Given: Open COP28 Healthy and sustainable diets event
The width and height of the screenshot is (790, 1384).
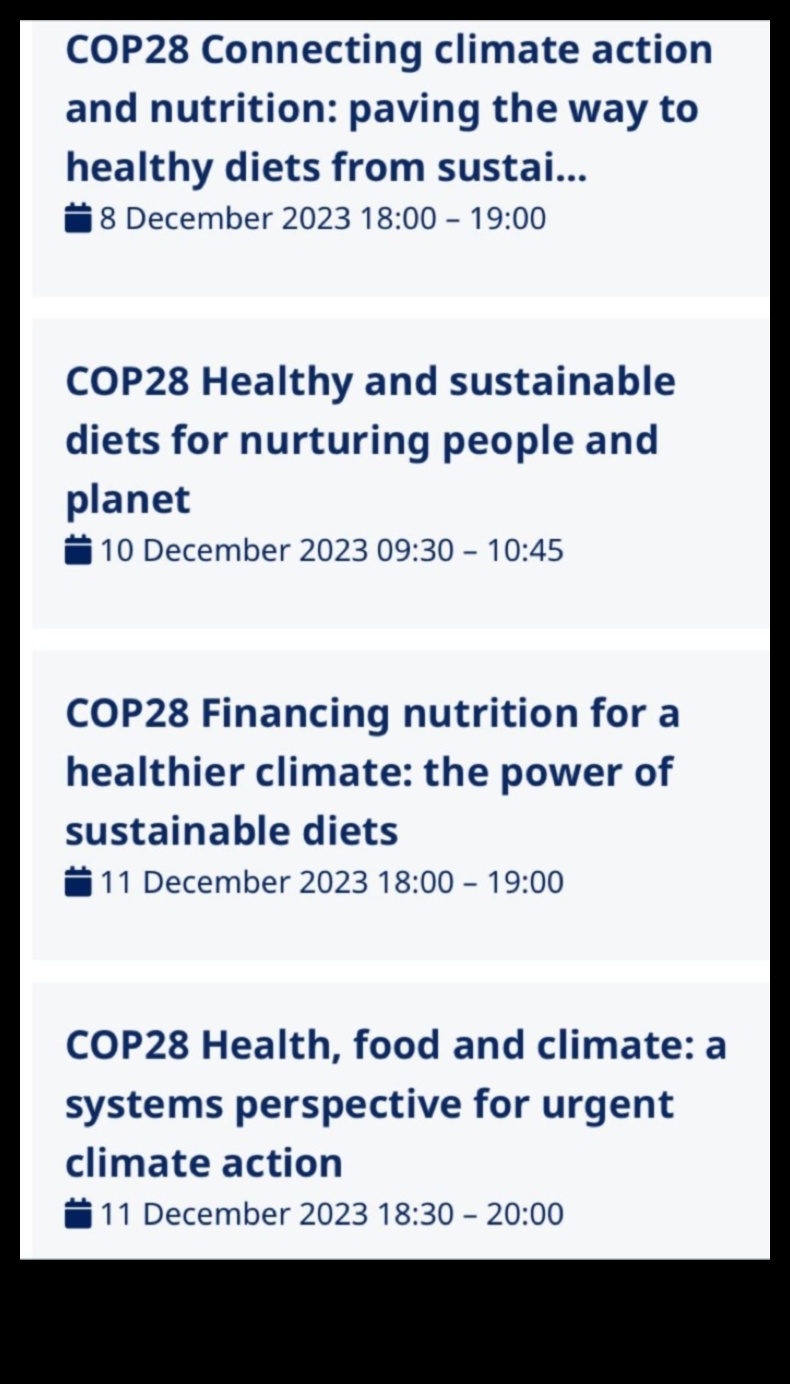Looking at the screenshot, I should coord(370,440).
